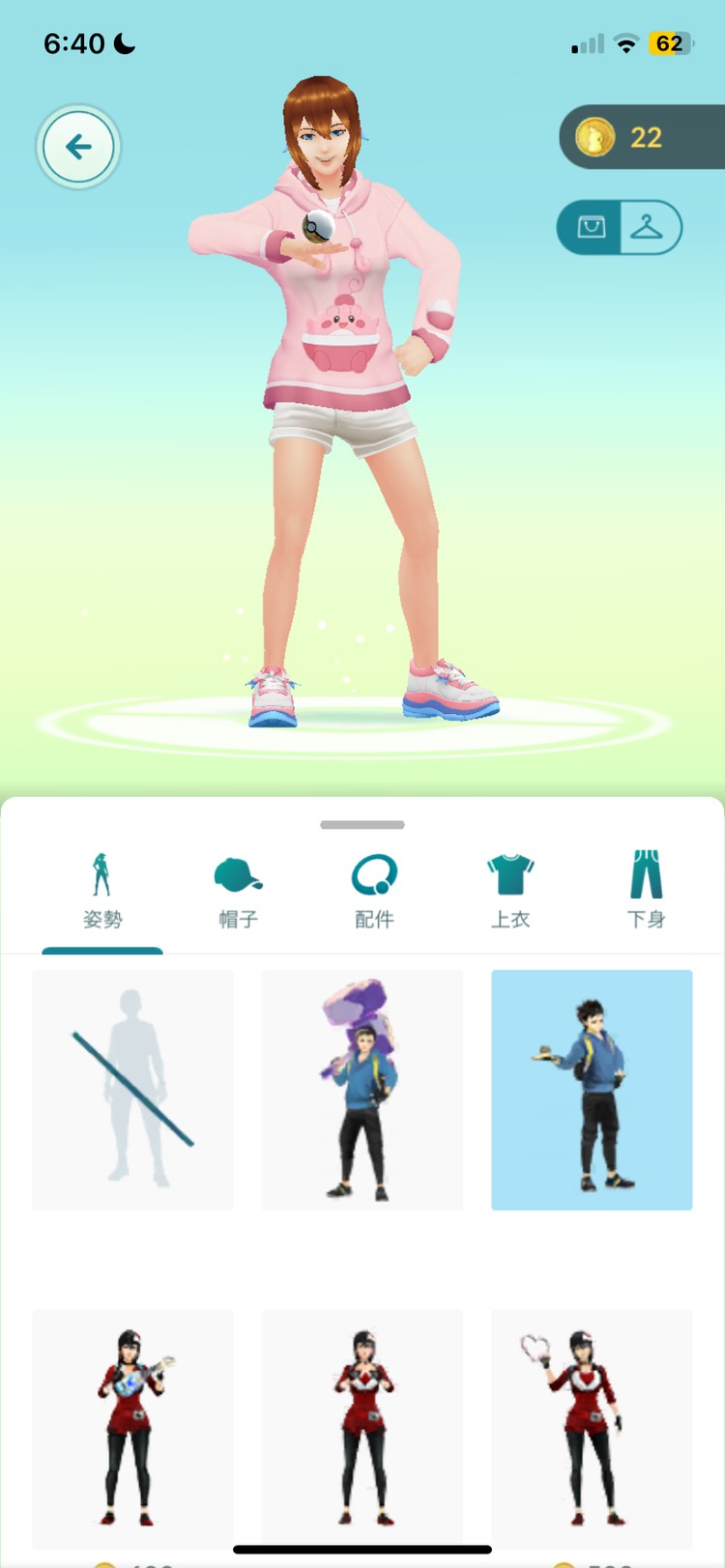Select the 姿勢 pose tab
Screen dimensions: 725x1568
(x=102, y=891)
